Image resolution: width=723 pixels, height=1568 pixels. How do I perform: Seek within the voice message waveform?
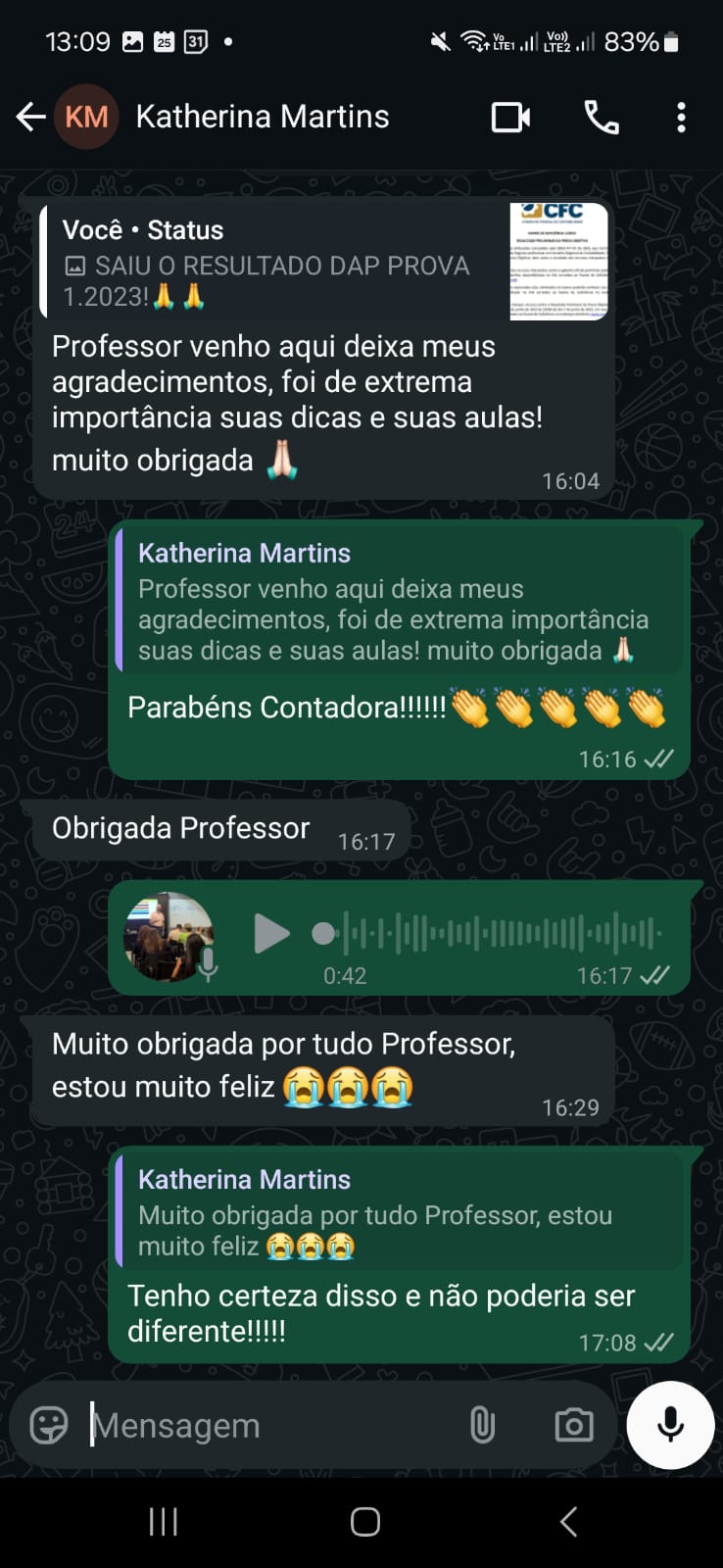[x=490, y=933]
